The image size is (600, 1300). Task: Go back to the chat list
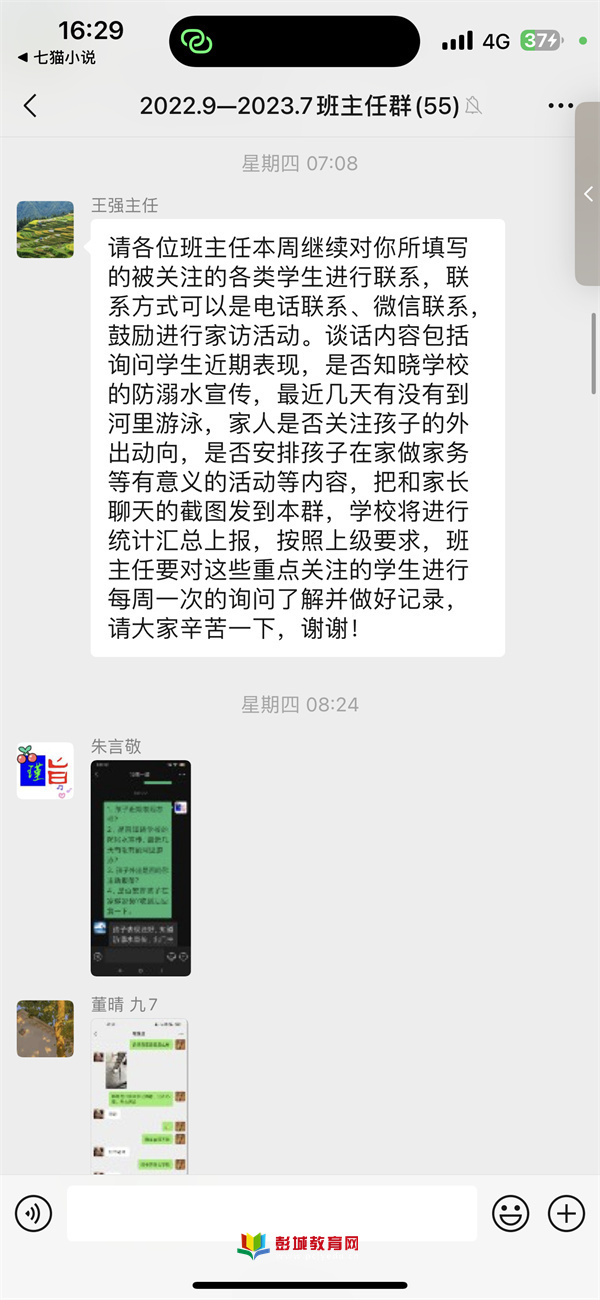pos(30,105)
